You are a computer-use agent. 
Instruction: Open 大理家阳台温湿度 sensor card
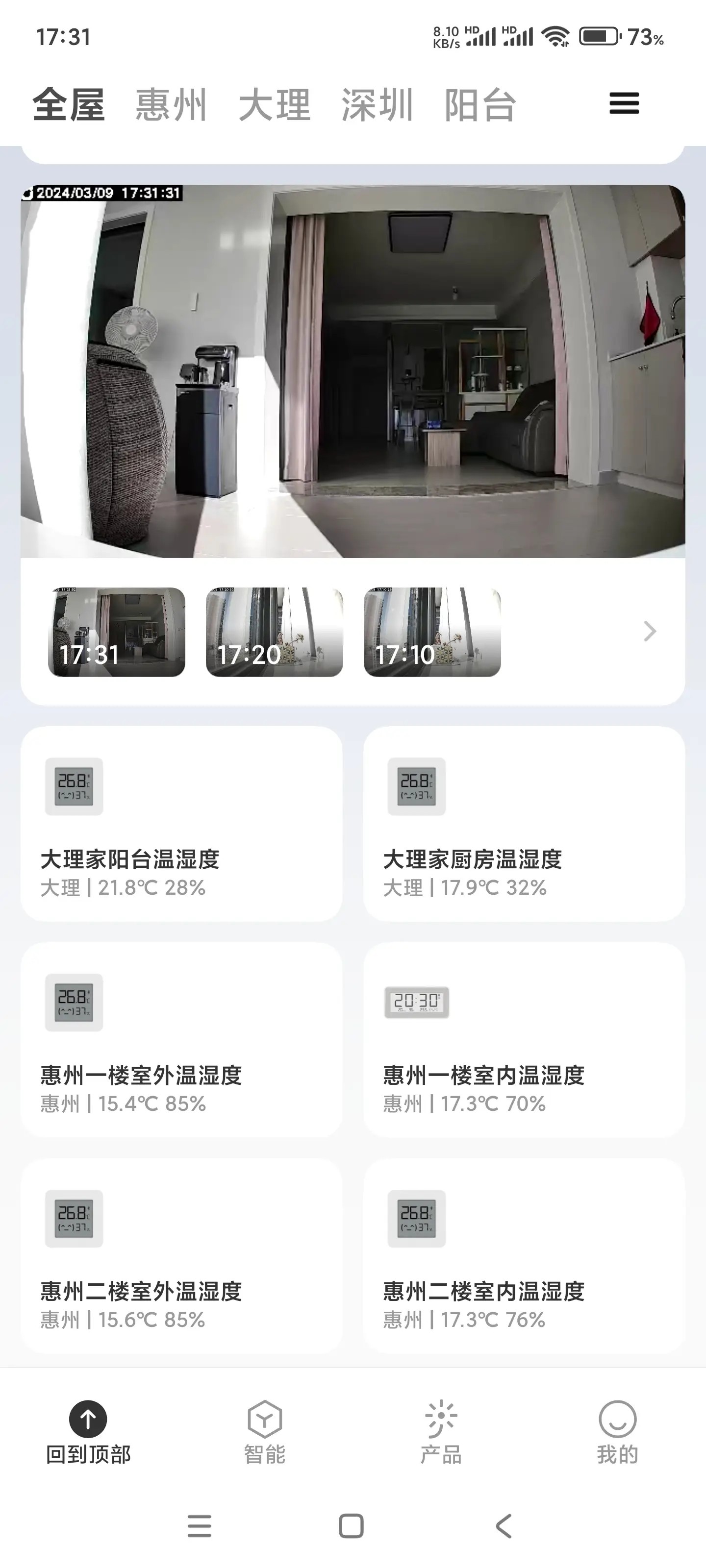point(181,824)
